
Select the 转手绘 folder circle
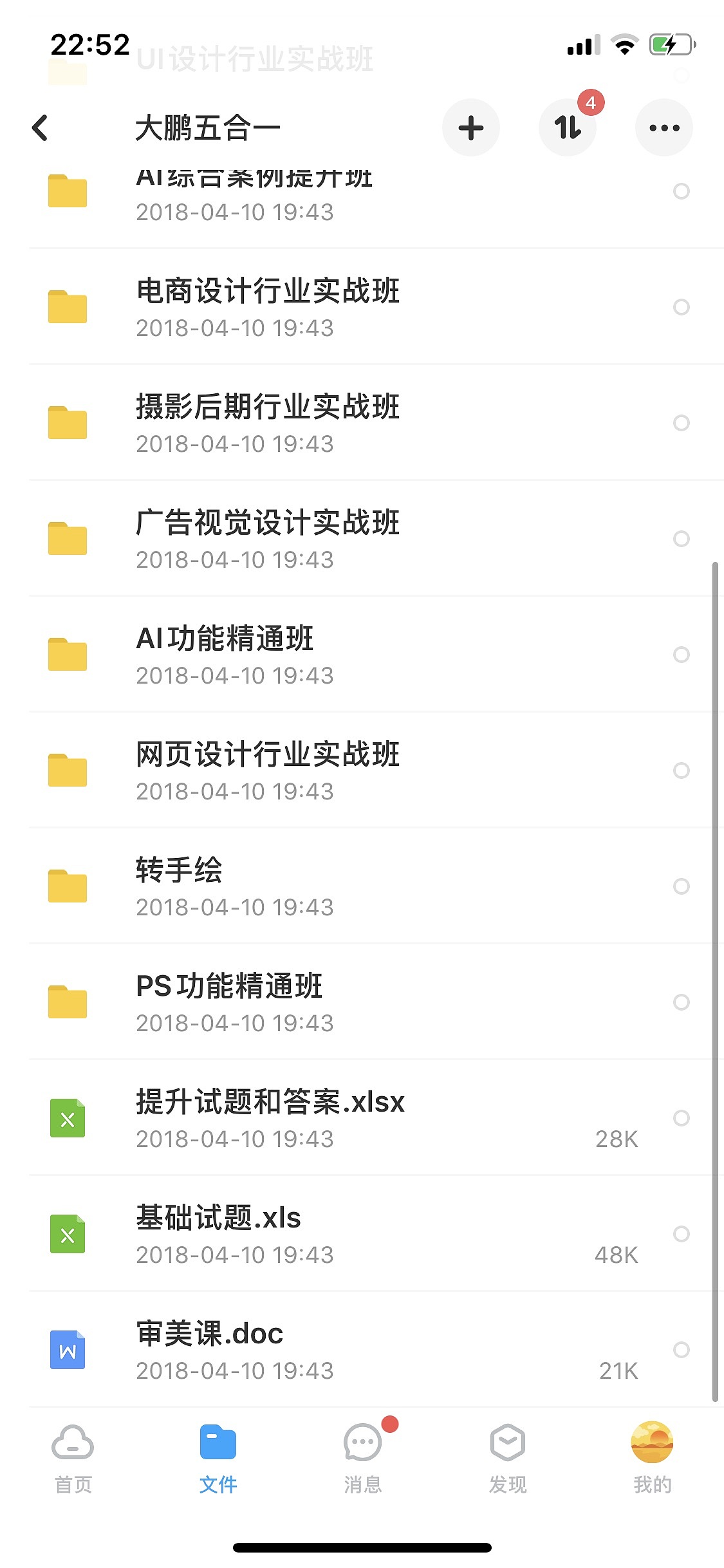681,886
